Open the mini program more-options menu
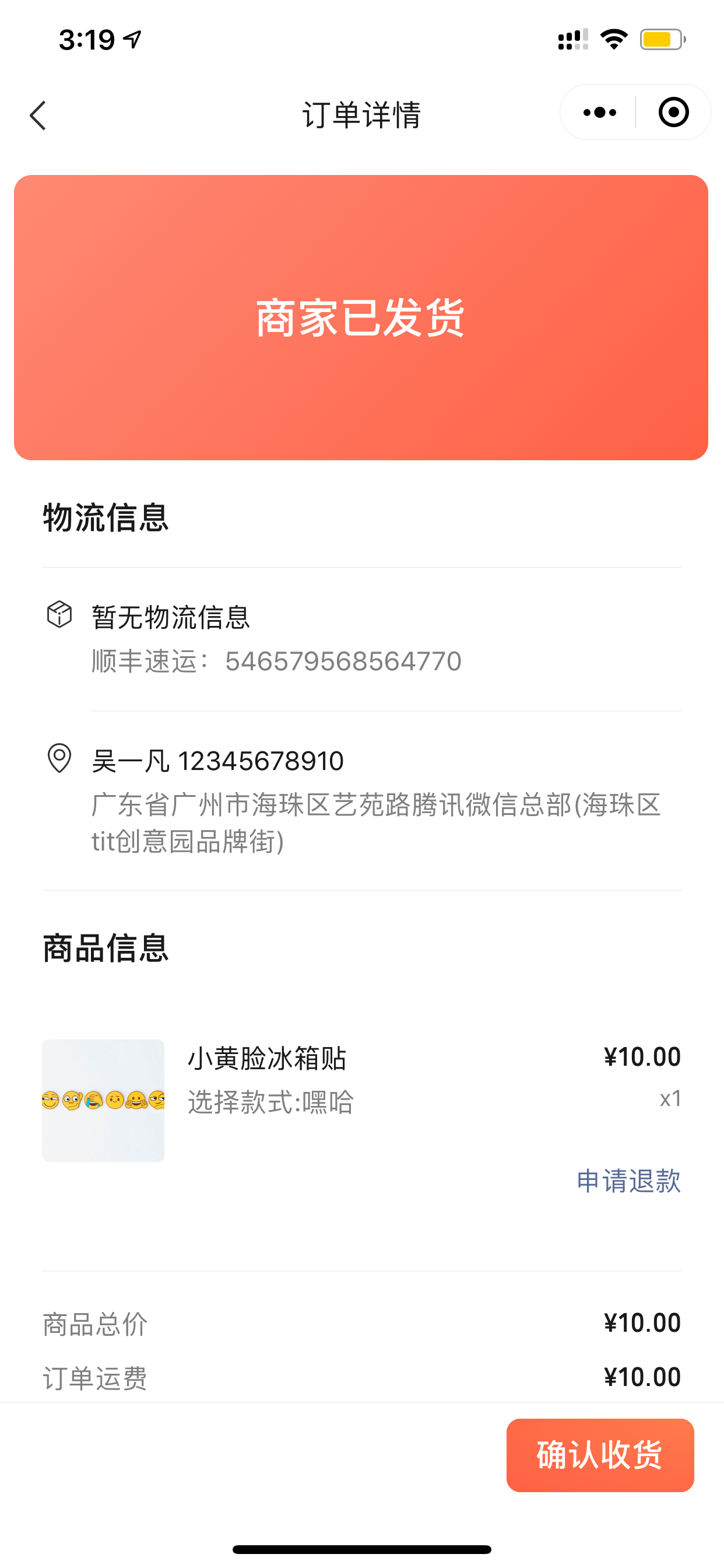The width and height of the screenshot is (724, 1568). tap(599, 113)
